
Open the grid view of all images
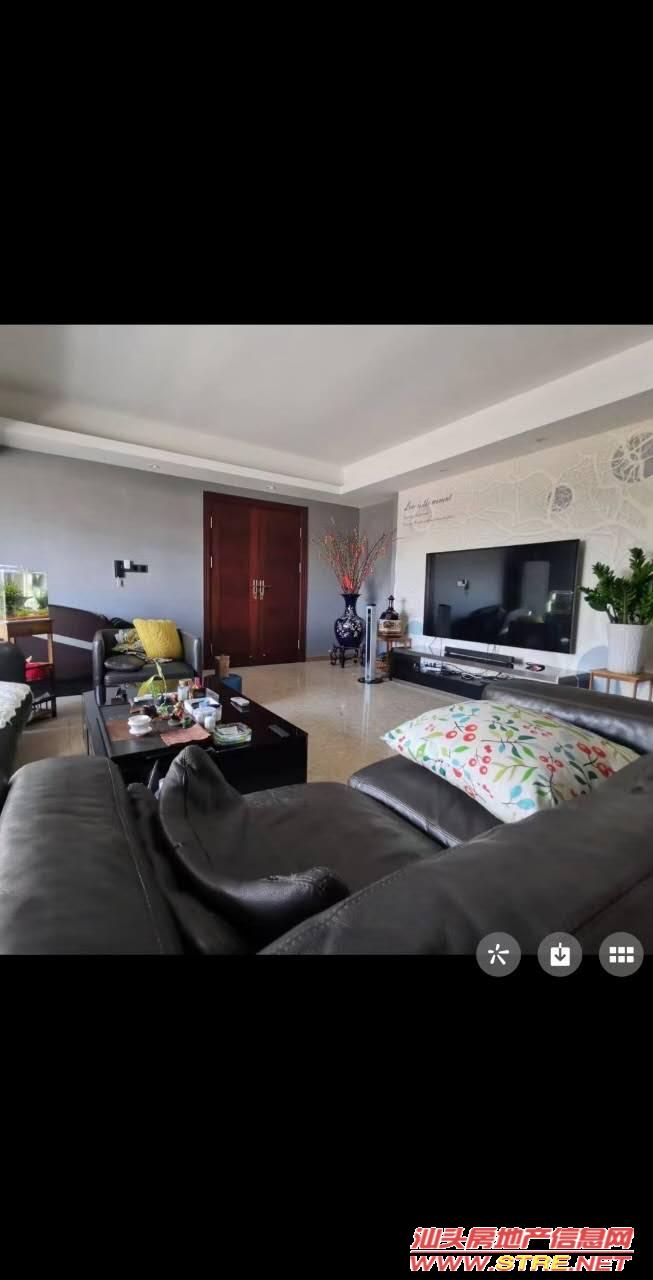(x=621, y=954)
